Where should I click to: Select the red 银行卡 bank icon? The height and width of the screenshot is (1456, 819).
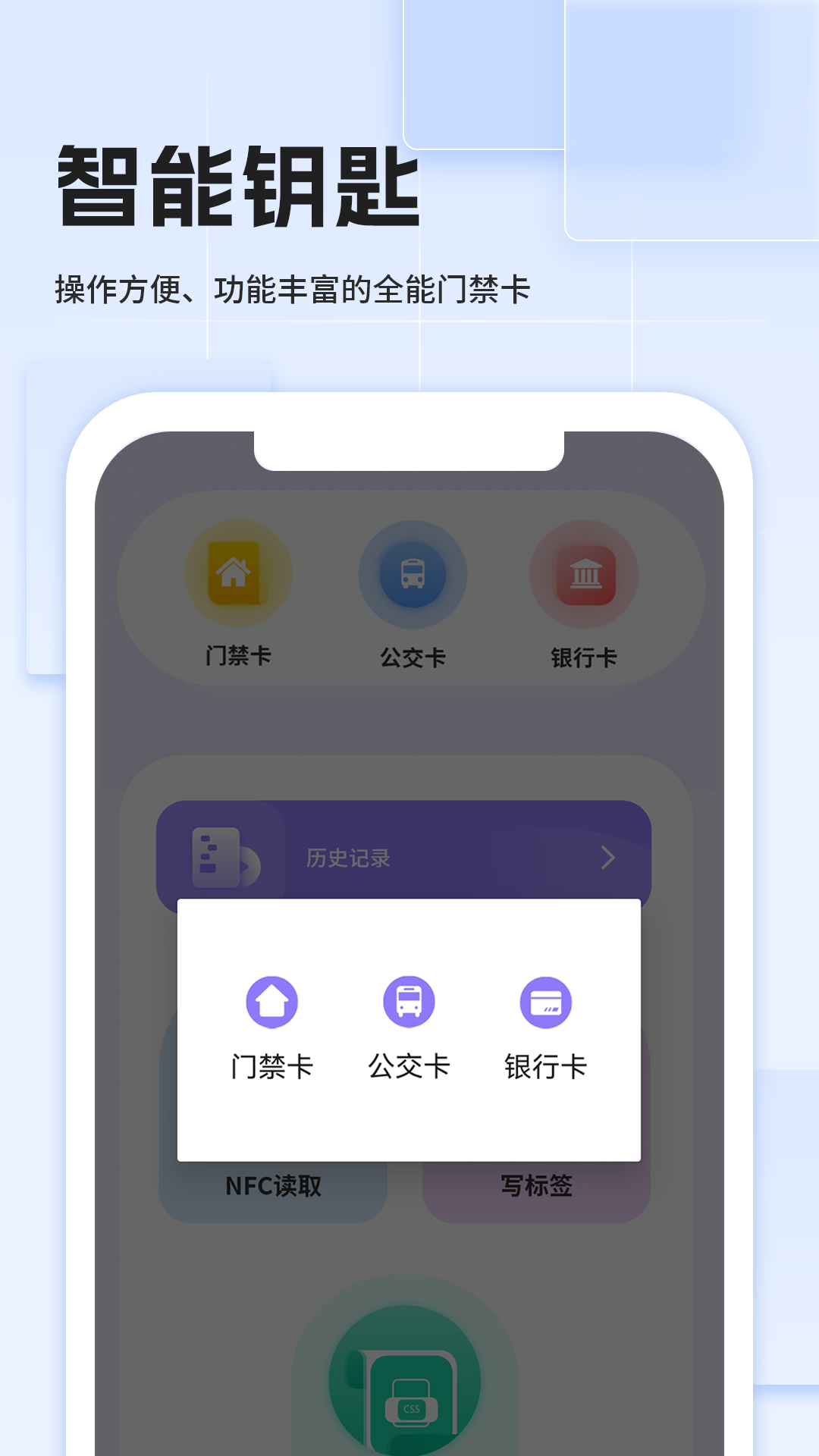coord(585,576)
